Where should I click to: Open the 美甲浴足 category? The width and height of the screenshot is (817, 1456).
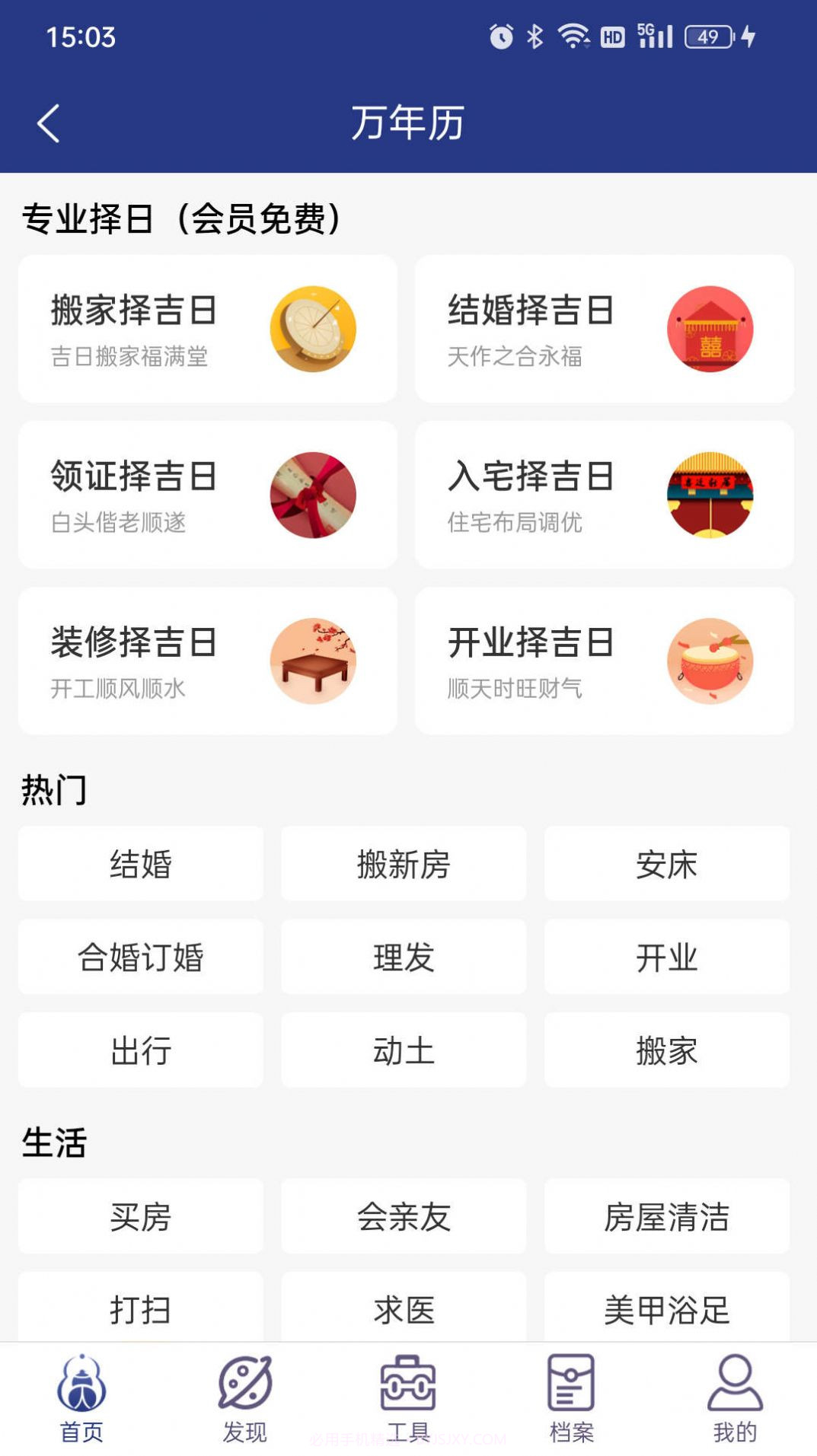coord(665,1309)
